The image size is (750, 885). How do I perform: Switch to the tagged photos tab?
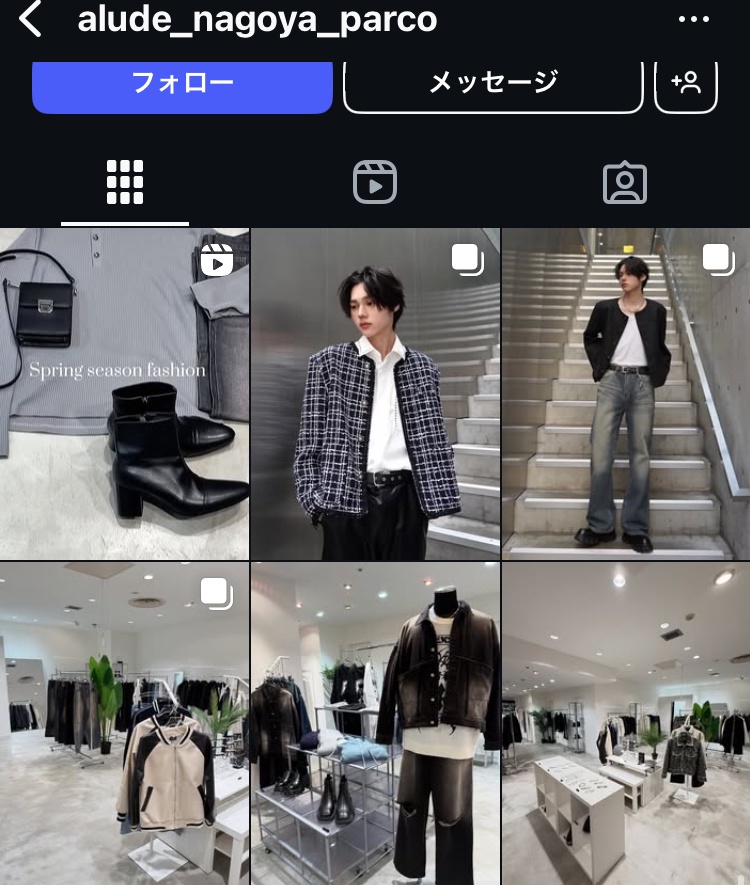pyautogui.click(x=625, y=183)
